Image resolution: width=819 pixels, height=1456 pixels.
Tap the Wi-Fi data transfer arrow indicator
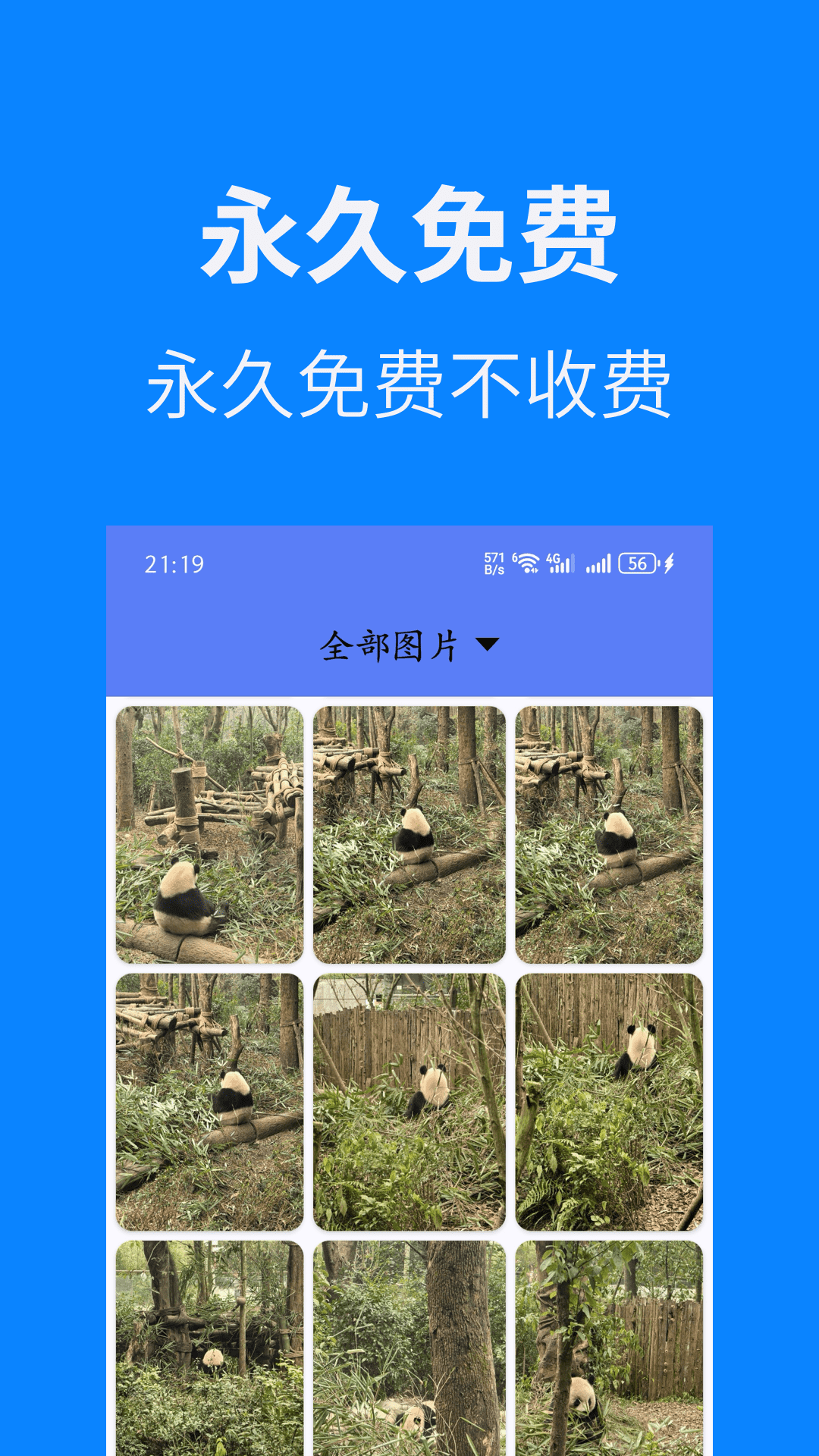[x=535, y=570]
